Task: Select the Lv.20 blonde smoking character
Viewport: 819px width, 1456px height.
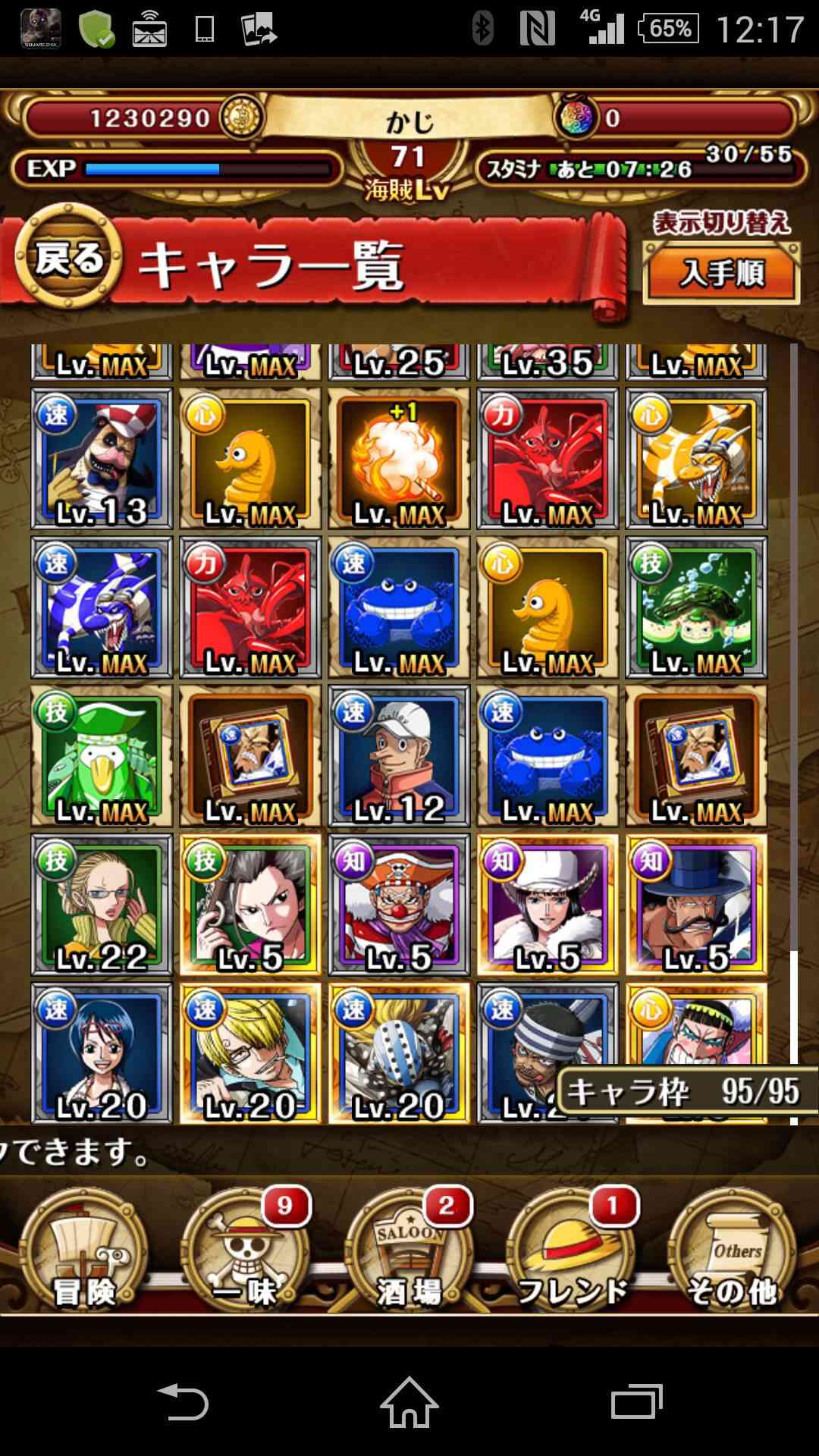Action: coord(250,1053)
